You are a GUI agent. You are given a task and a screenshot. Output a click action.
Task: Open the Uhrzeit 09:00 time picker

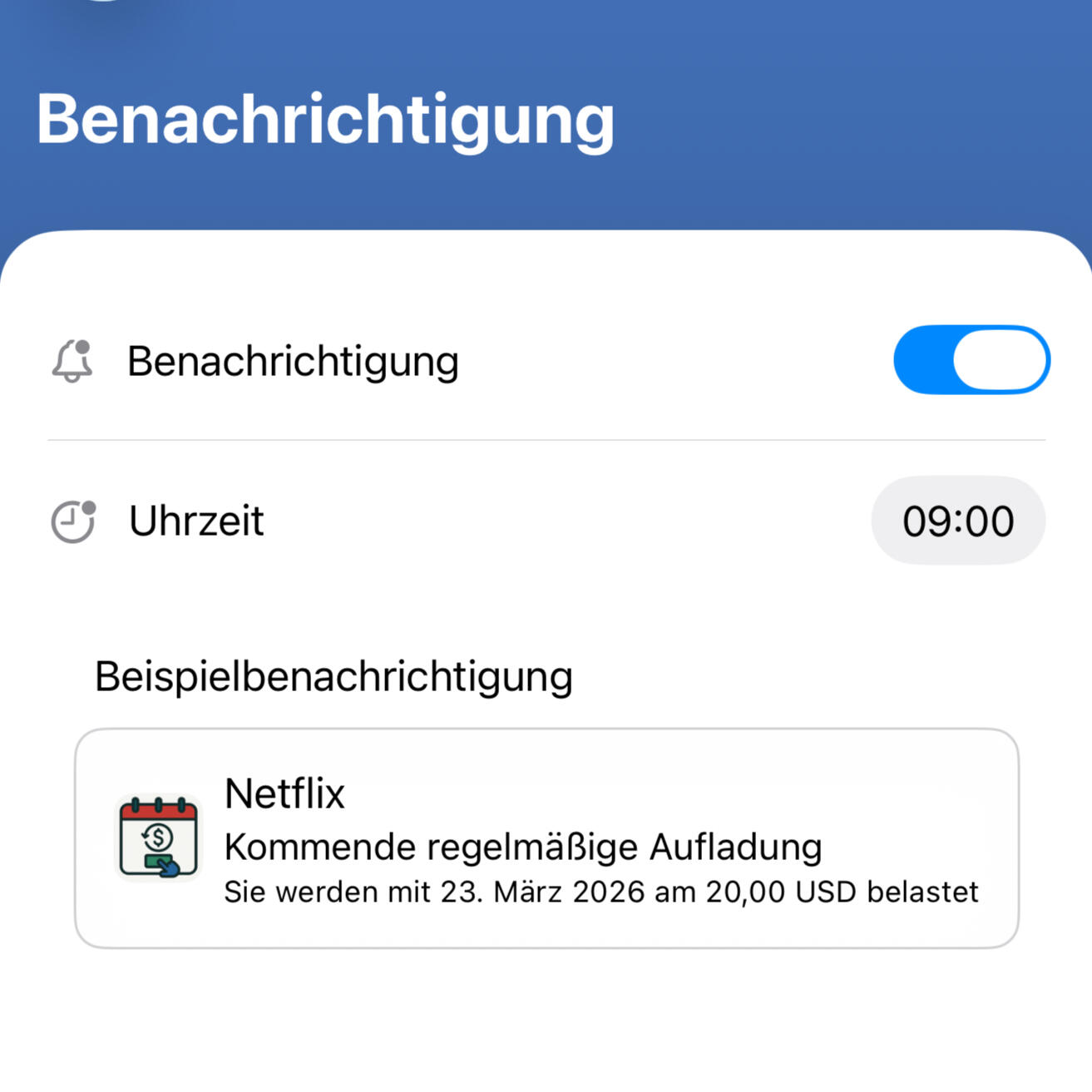click(x=957, y=521)
